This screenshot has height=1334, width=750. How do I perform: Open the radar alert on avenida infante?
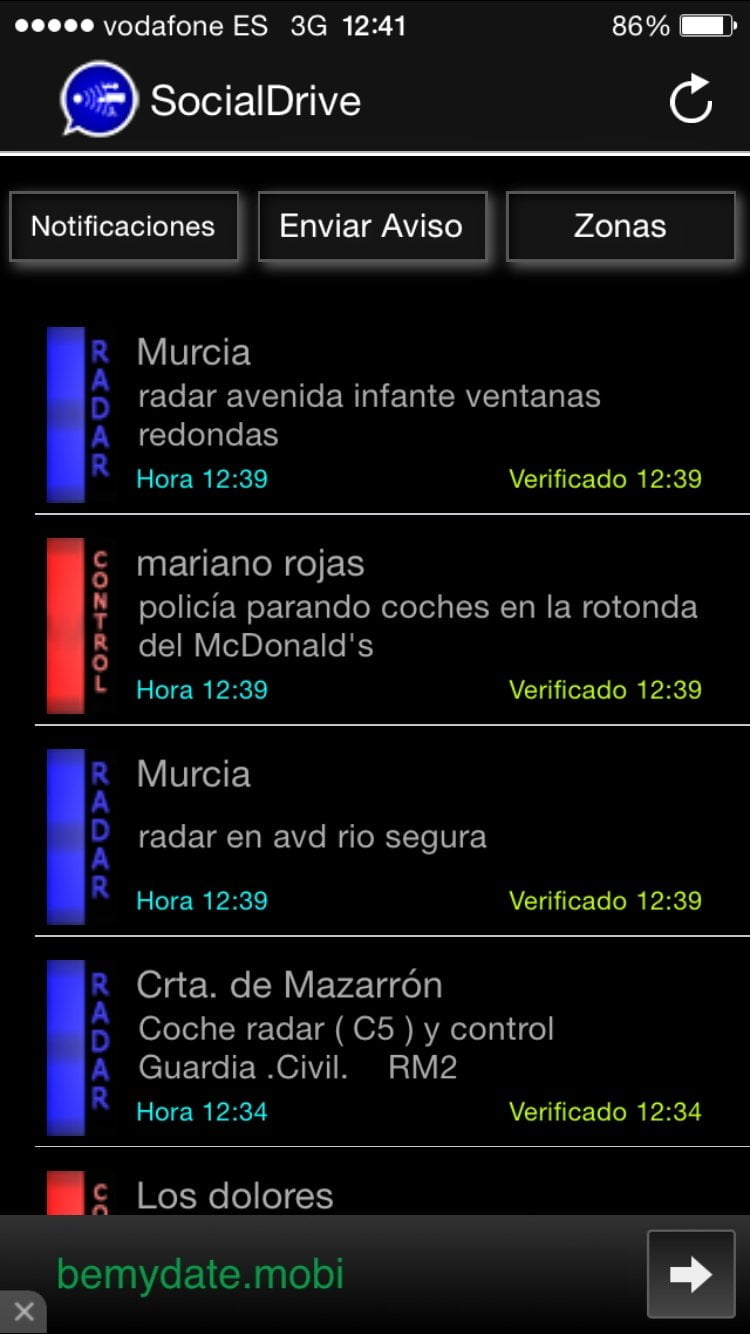click(x=390, y=415)
